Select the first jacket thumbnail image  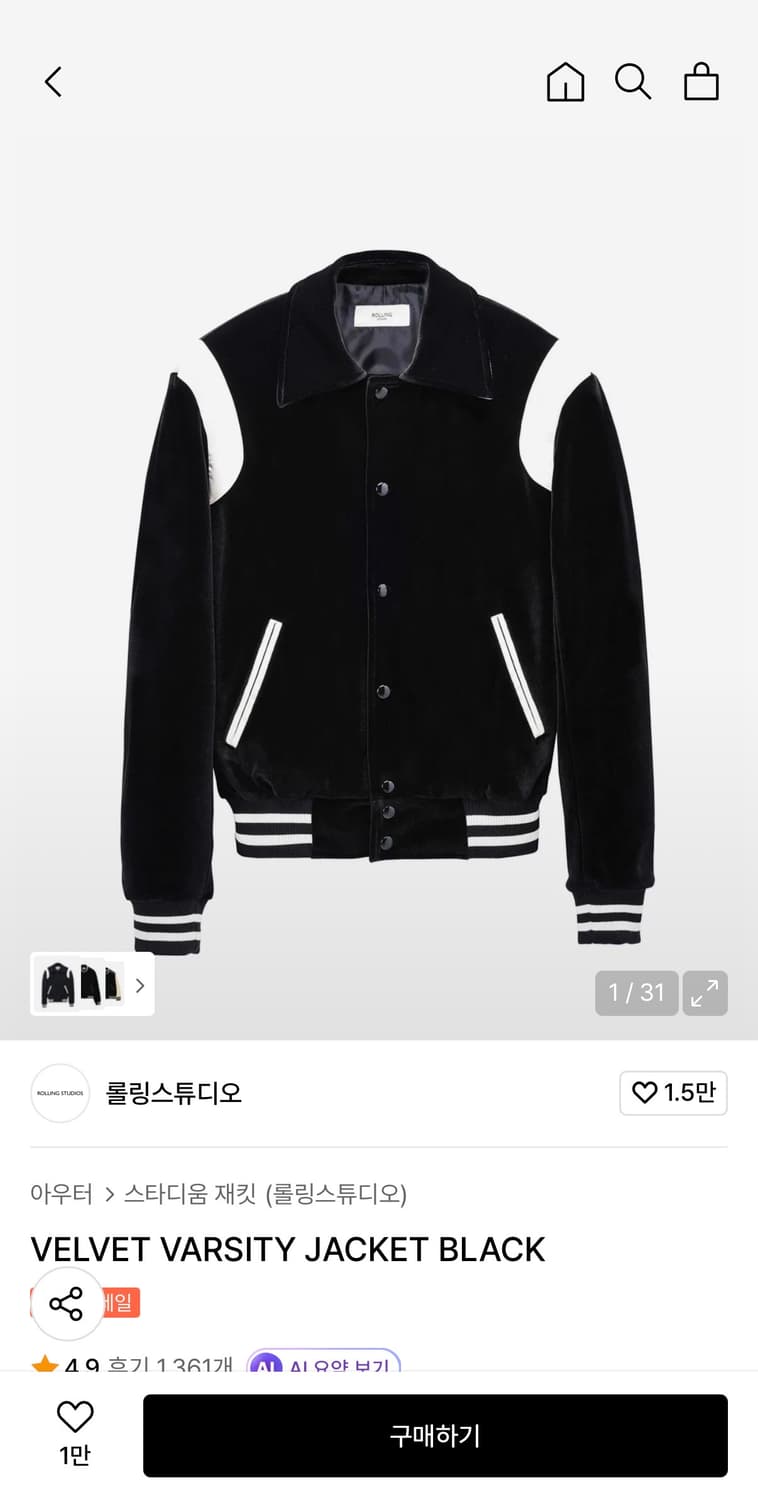point(58,984)
